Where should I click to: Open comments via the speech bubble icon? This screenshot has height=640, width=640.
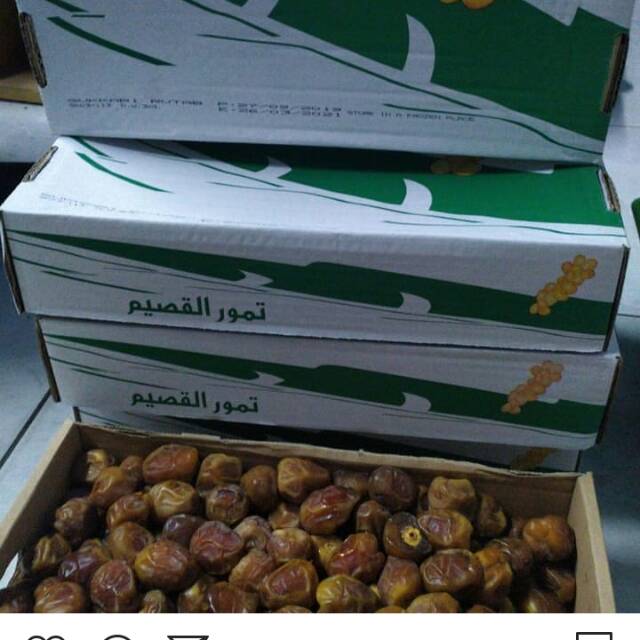pyautogui.click(x=117, y=637)
